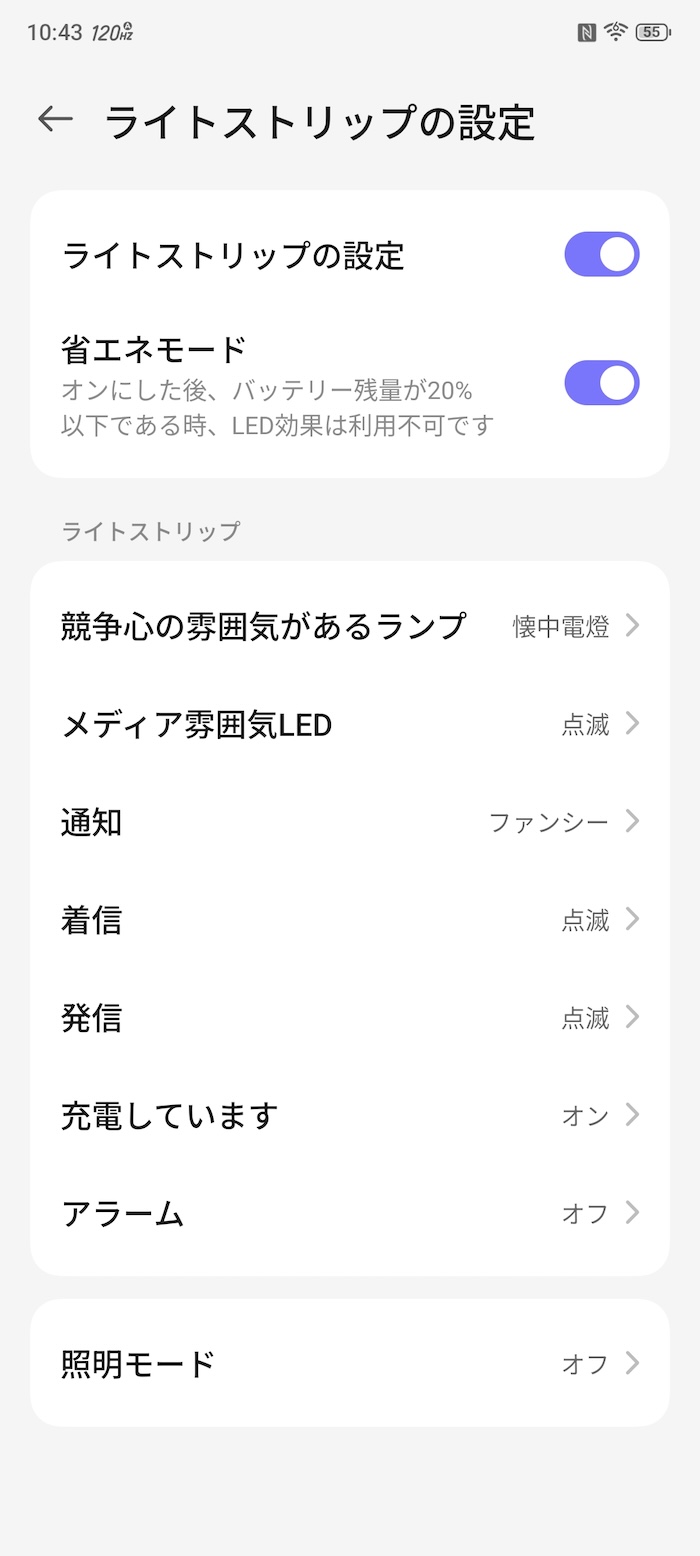Open the アラーム light setting
The width and height of the screenshot is (700, 1556).
350,1214
